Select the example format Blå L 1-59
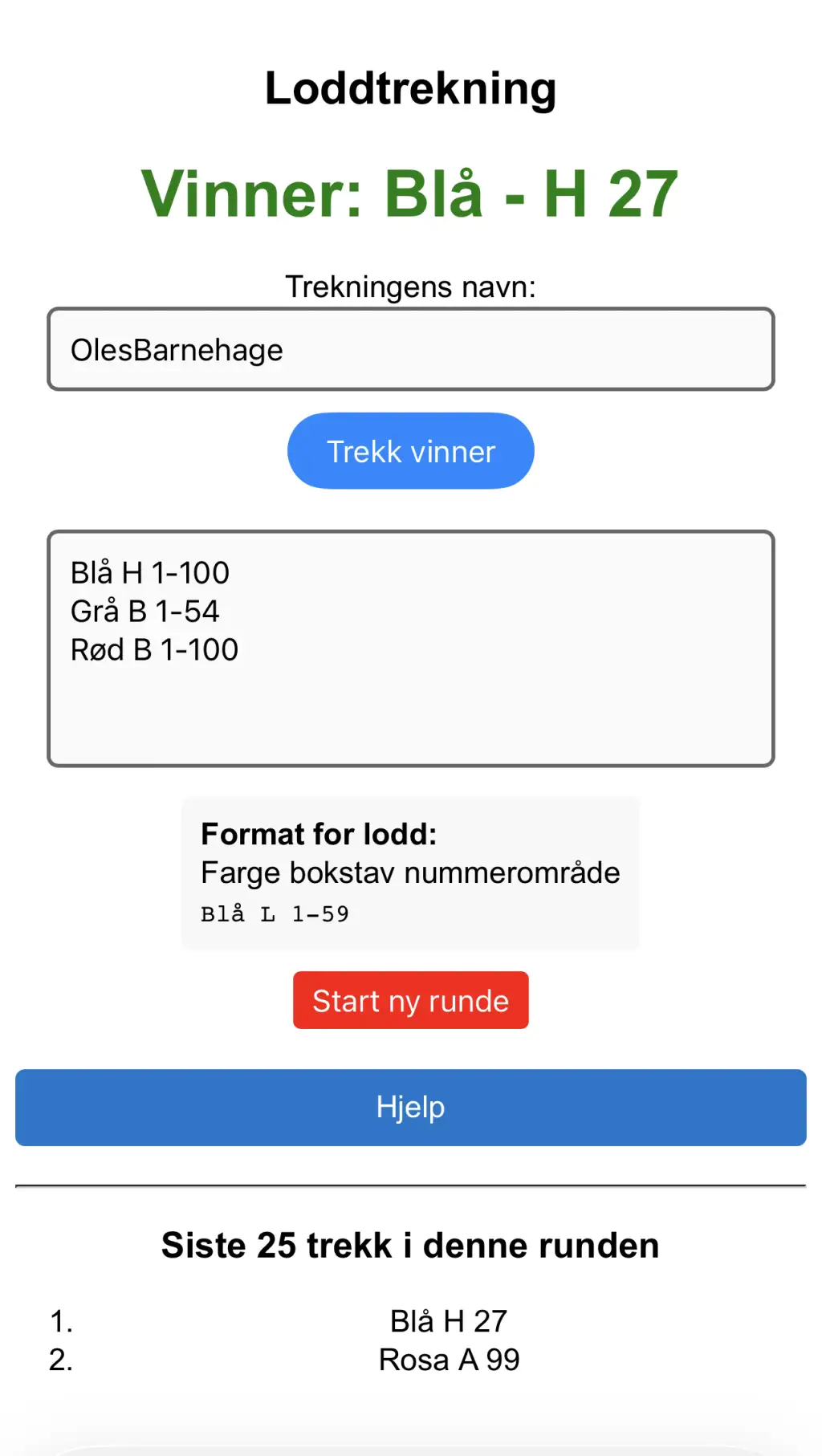 [275, 913]
